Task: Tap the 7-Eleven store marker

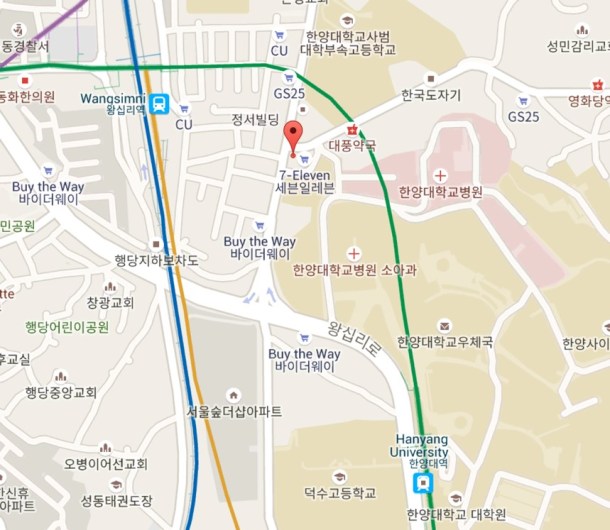Action: click(x=306, y=159)
